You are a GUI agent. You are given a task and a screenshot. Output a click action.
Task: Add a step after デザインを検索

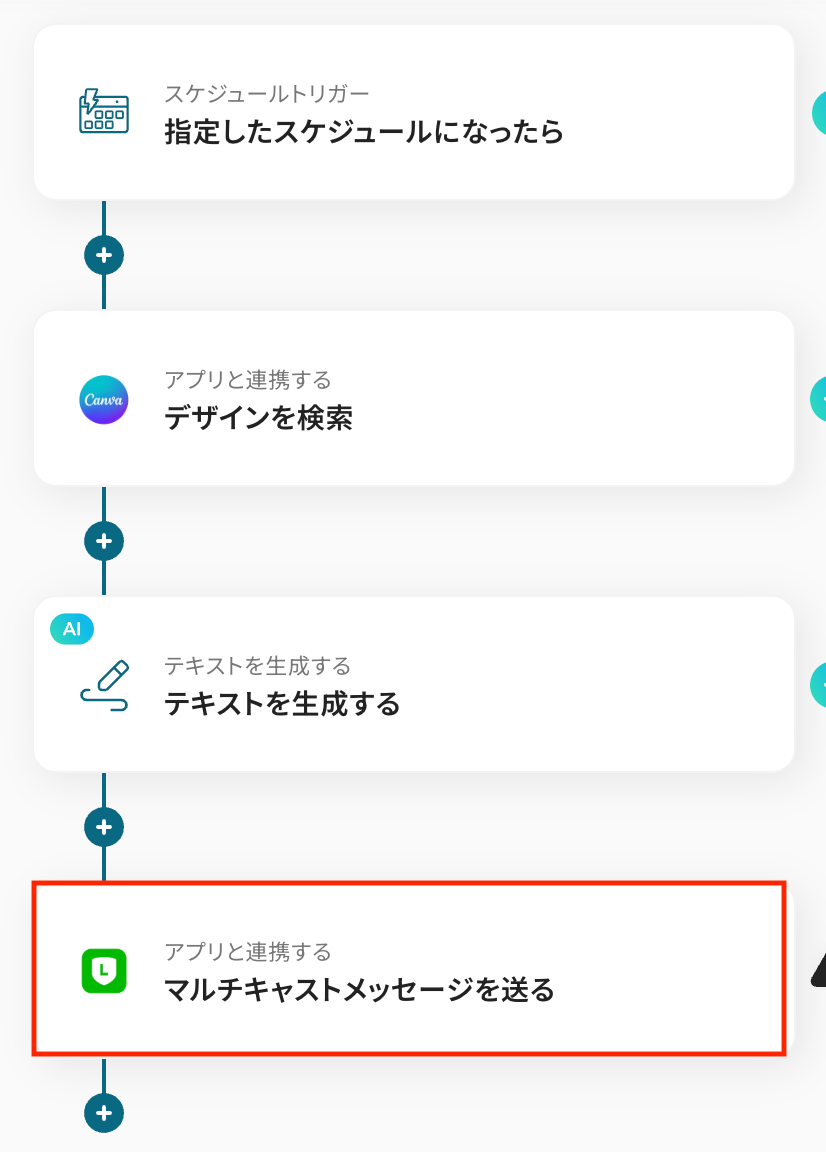tap(104, 541)
